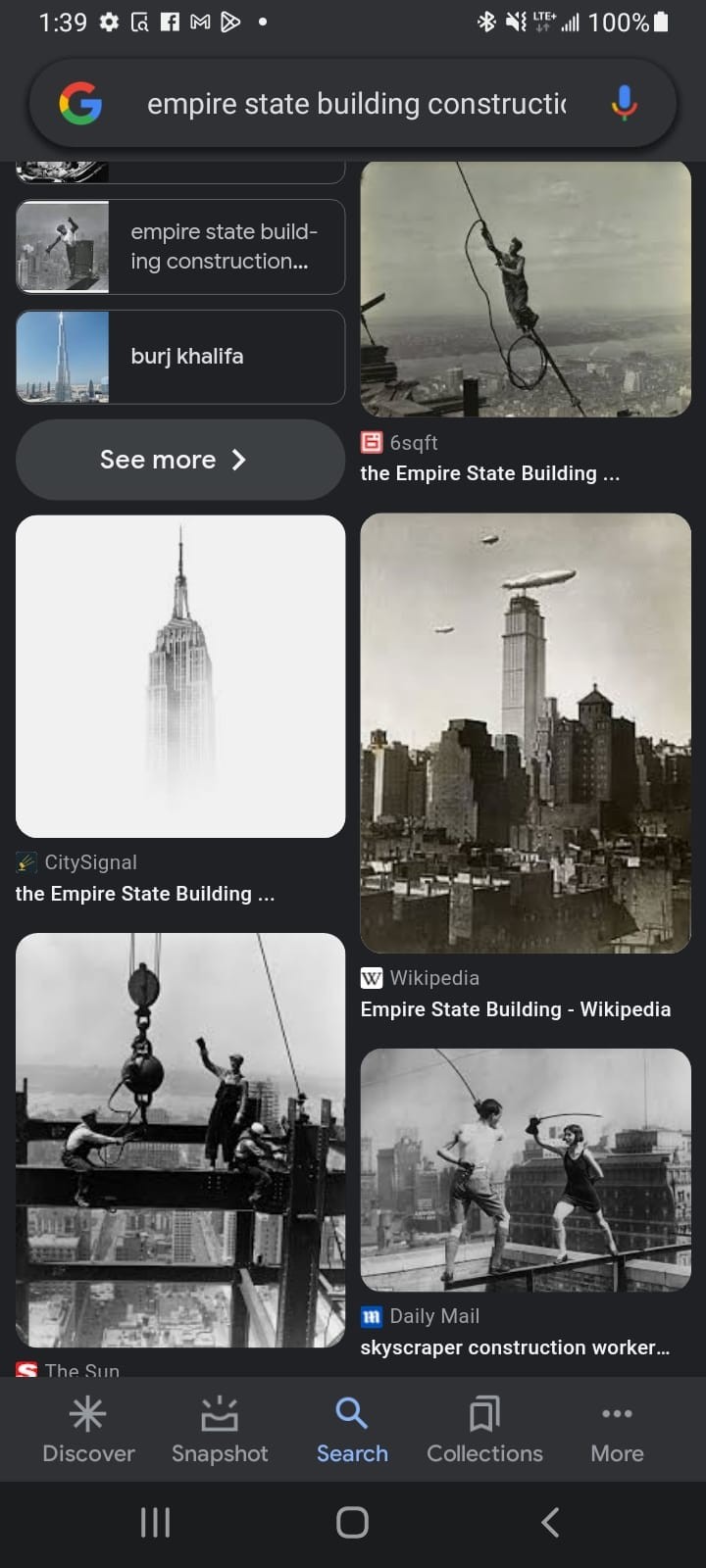Switch to the Discover tab
The image size is (706, 1568).
[88, 1431]
